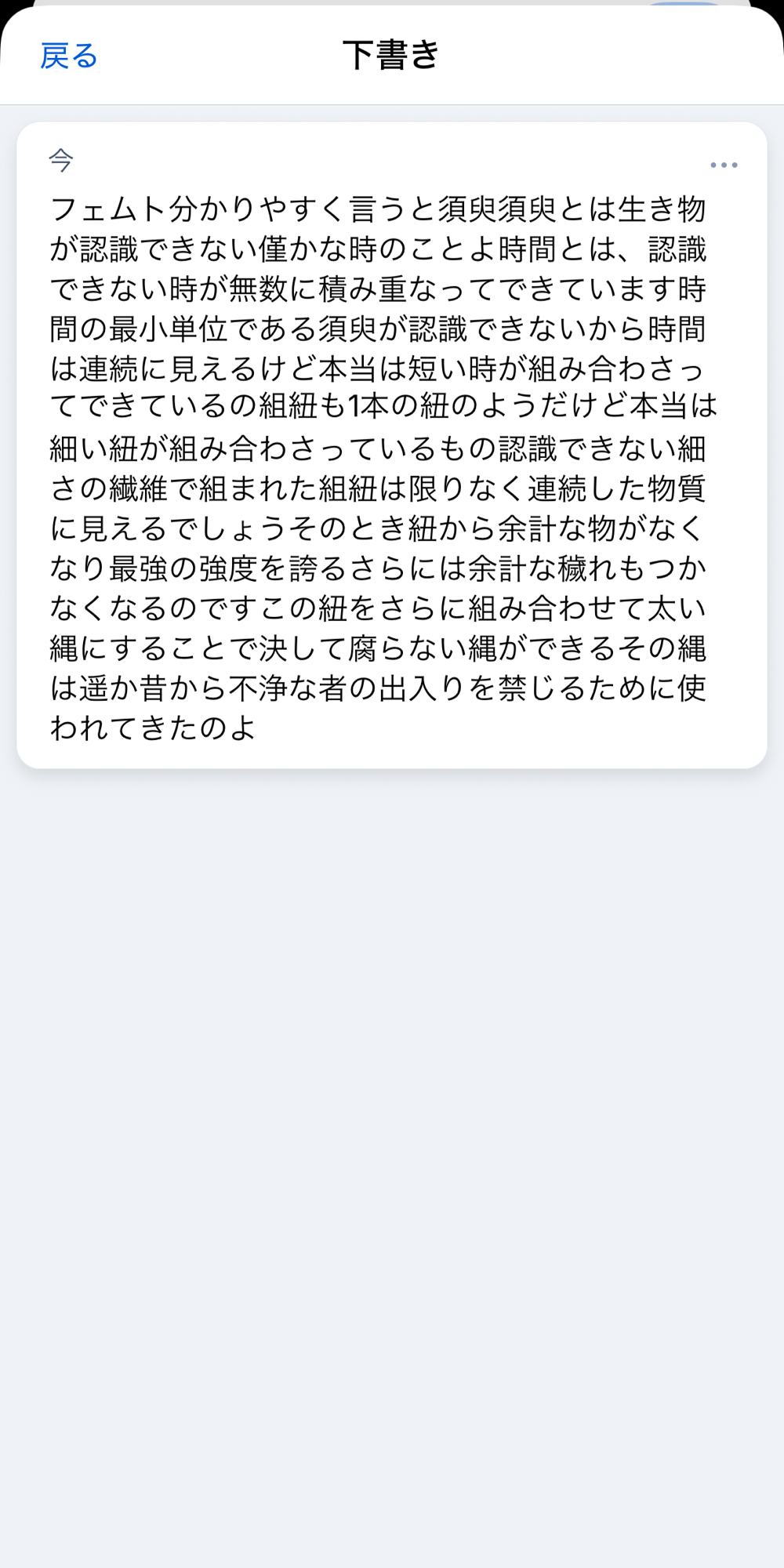Open the three-dot menu on the draft
This screenshot has height=1568, width=784.
pos(723,165)
